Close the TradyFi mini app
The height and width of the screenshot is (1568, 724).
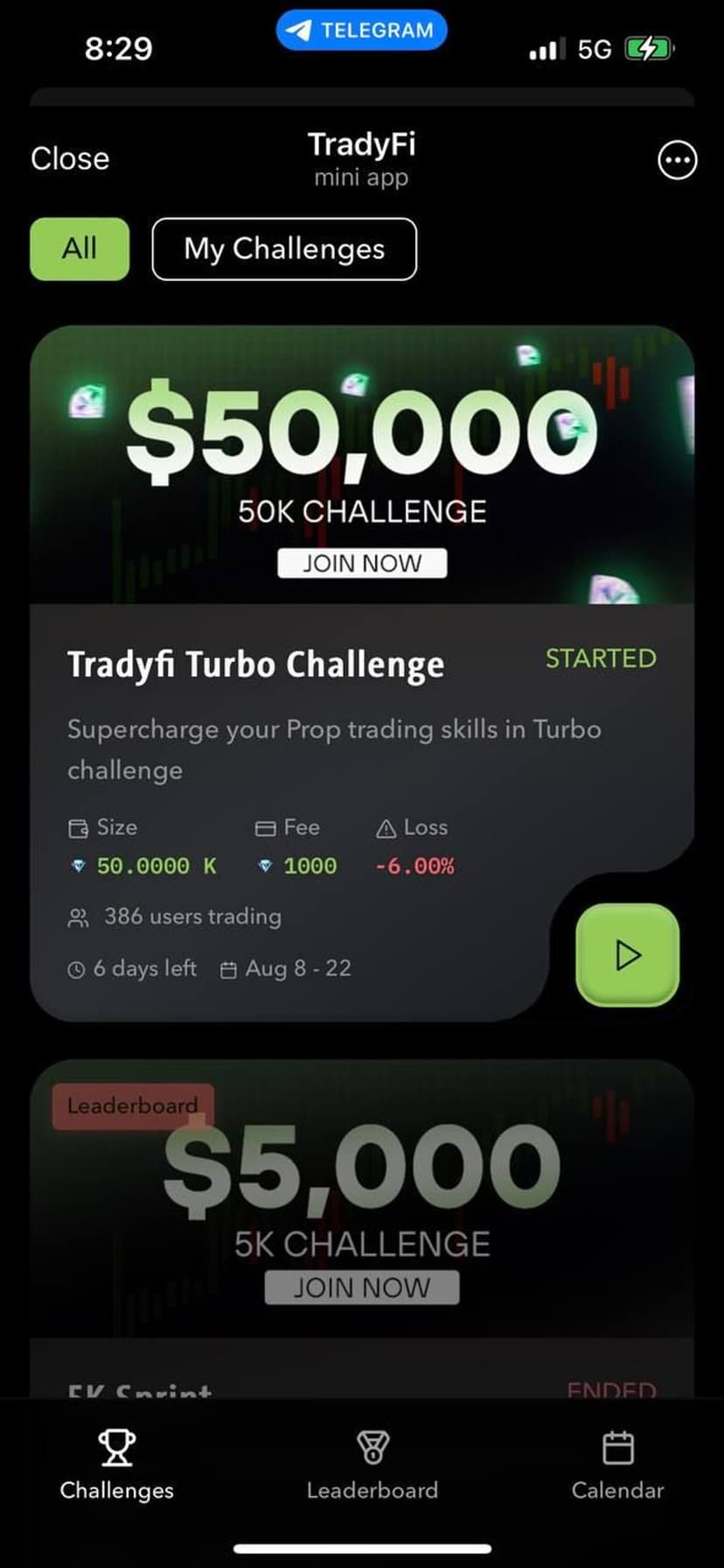tap(70, 159)
